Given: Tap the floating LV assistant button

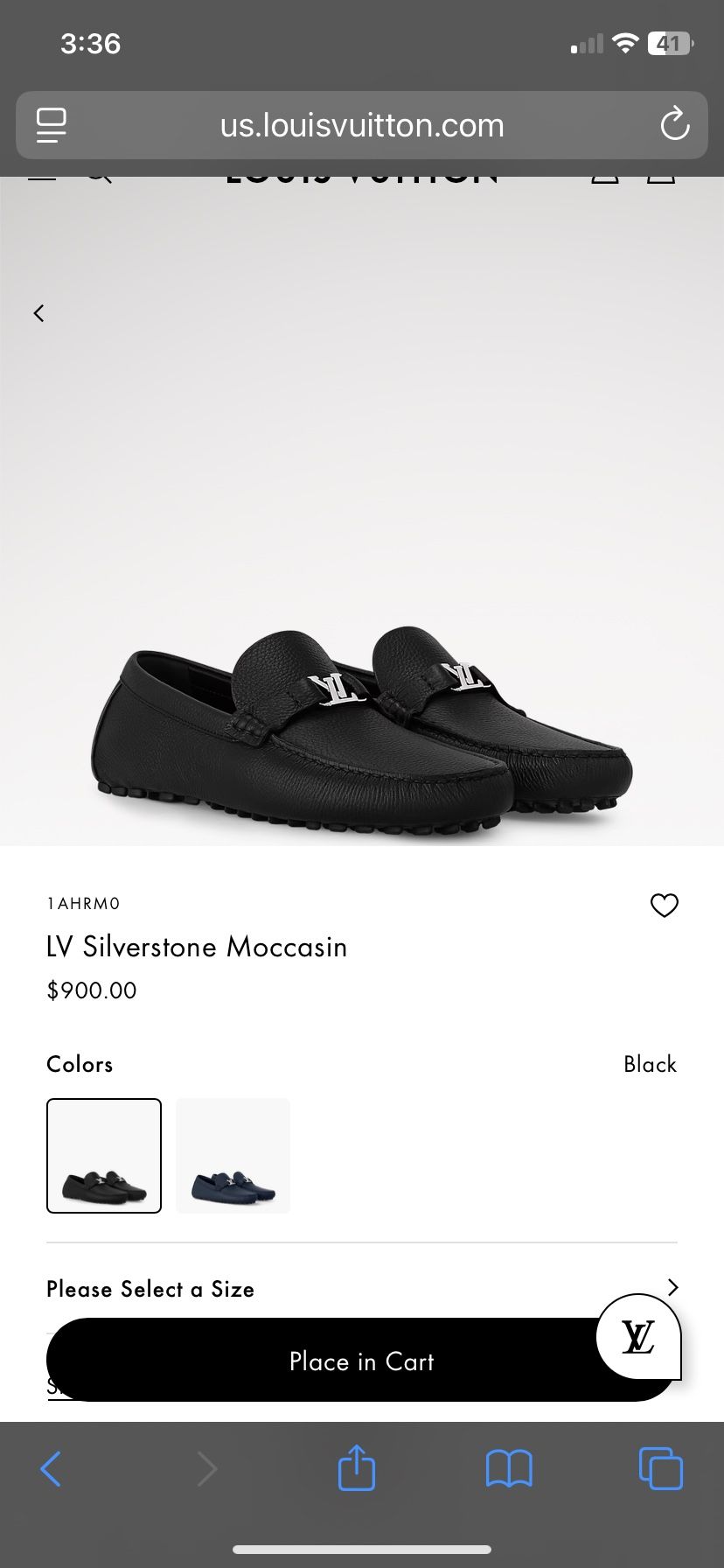Looking at the screenshot, I should pos(638,1338).
